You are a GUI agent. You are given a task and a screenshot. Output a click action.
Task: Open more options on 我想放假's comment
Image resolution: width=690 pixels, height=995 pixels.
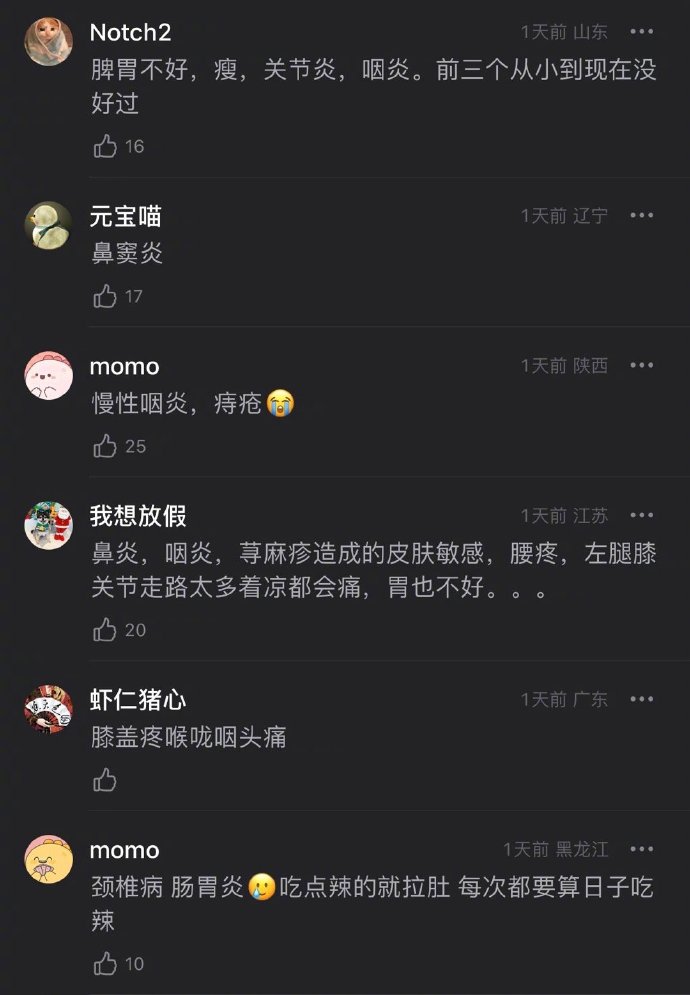point(641,516)
